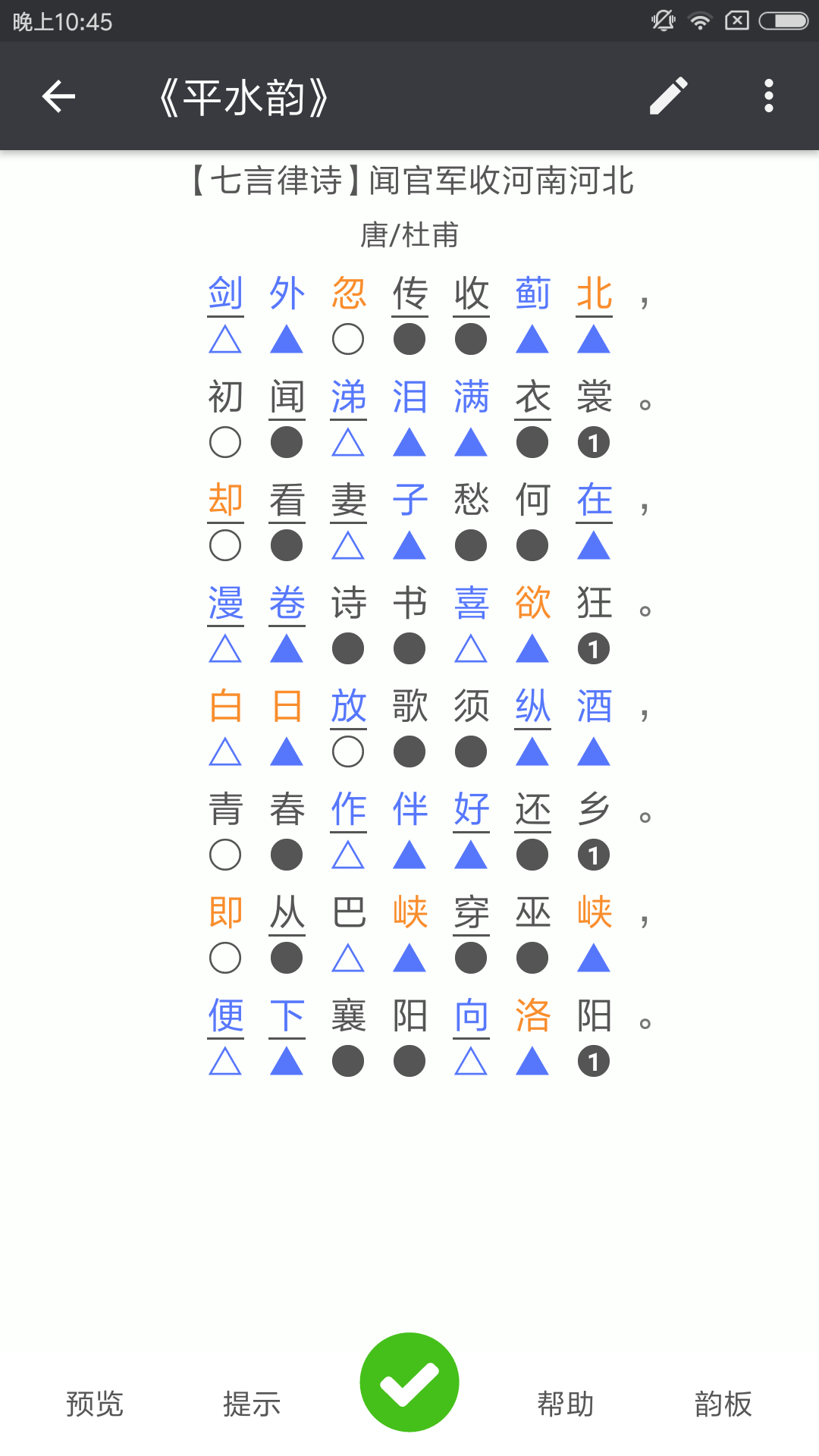Go back using the arrow

coord(58,96)
